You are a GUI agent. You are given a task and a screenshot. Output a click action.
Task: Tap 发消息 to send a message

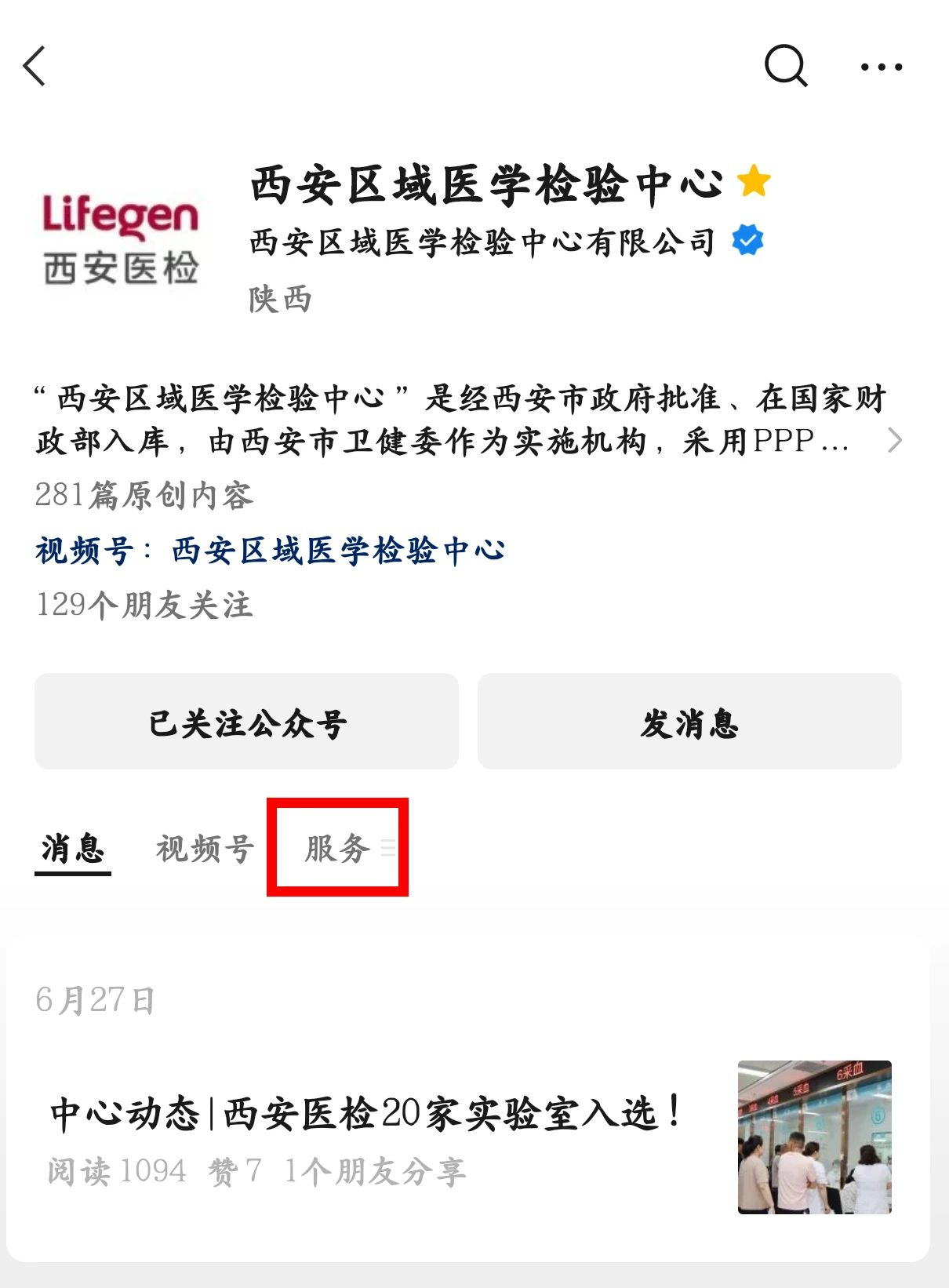(689, 722)
